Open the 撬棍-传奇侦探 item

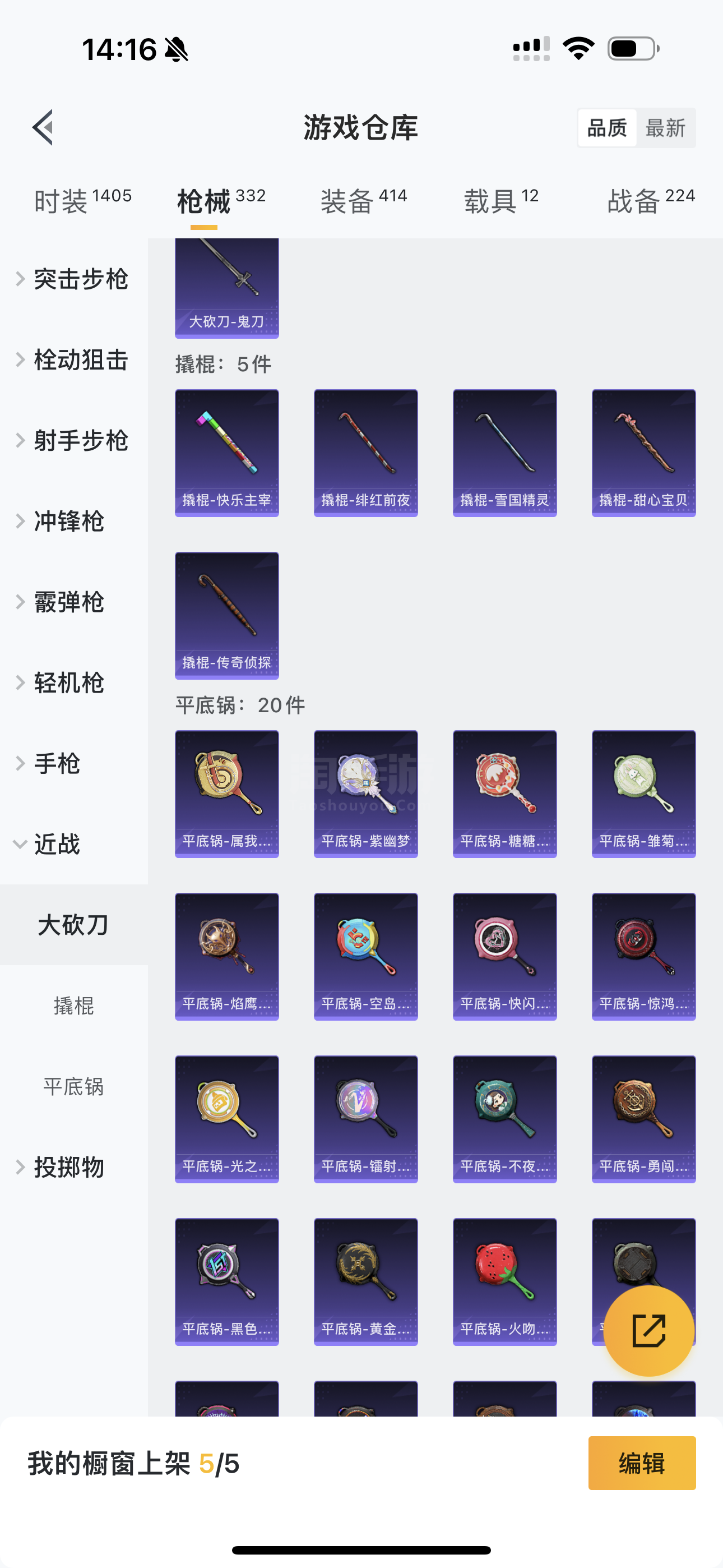(226, 615)
